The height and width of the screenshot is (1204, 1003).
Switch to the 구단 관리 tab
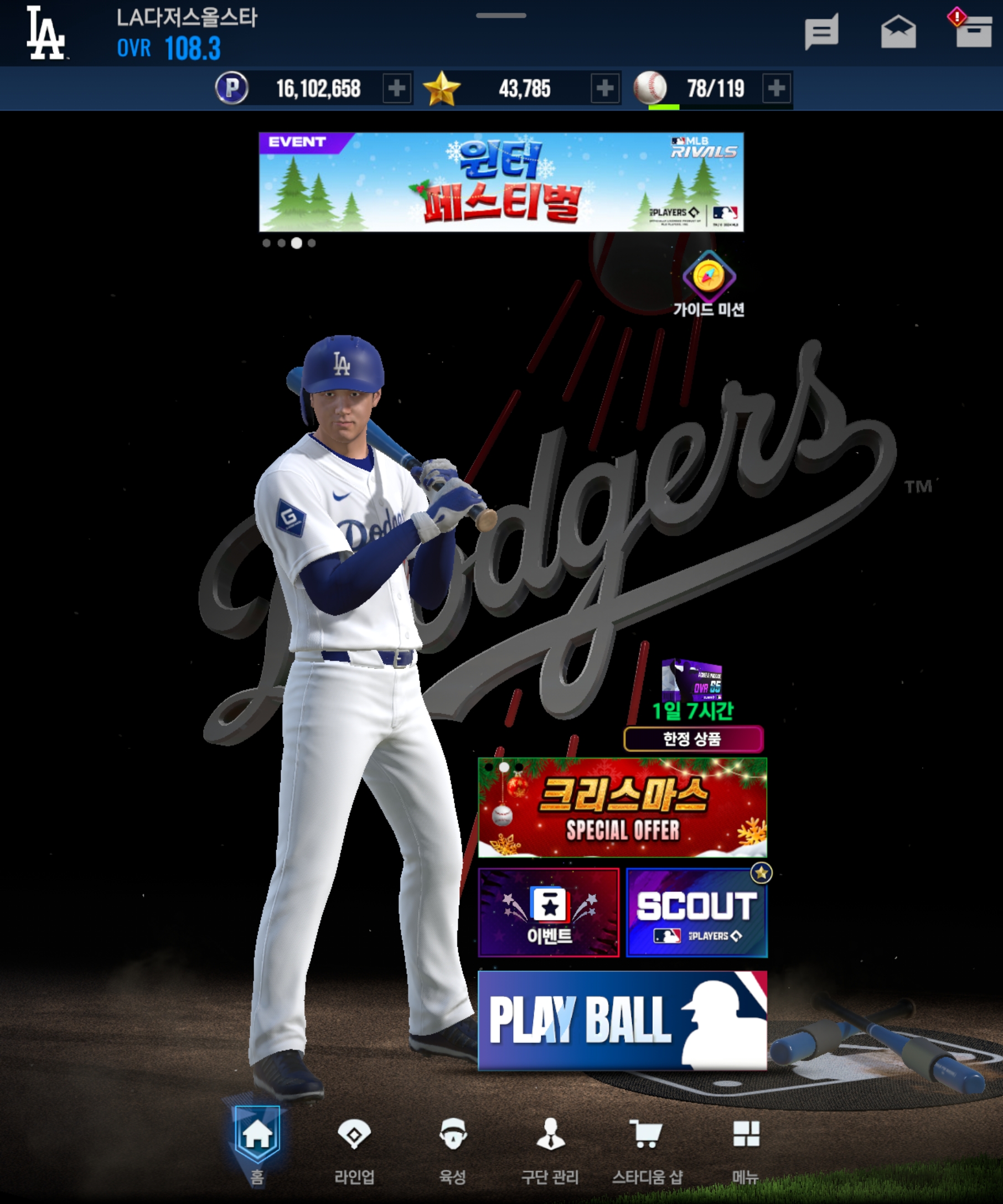550,1151
